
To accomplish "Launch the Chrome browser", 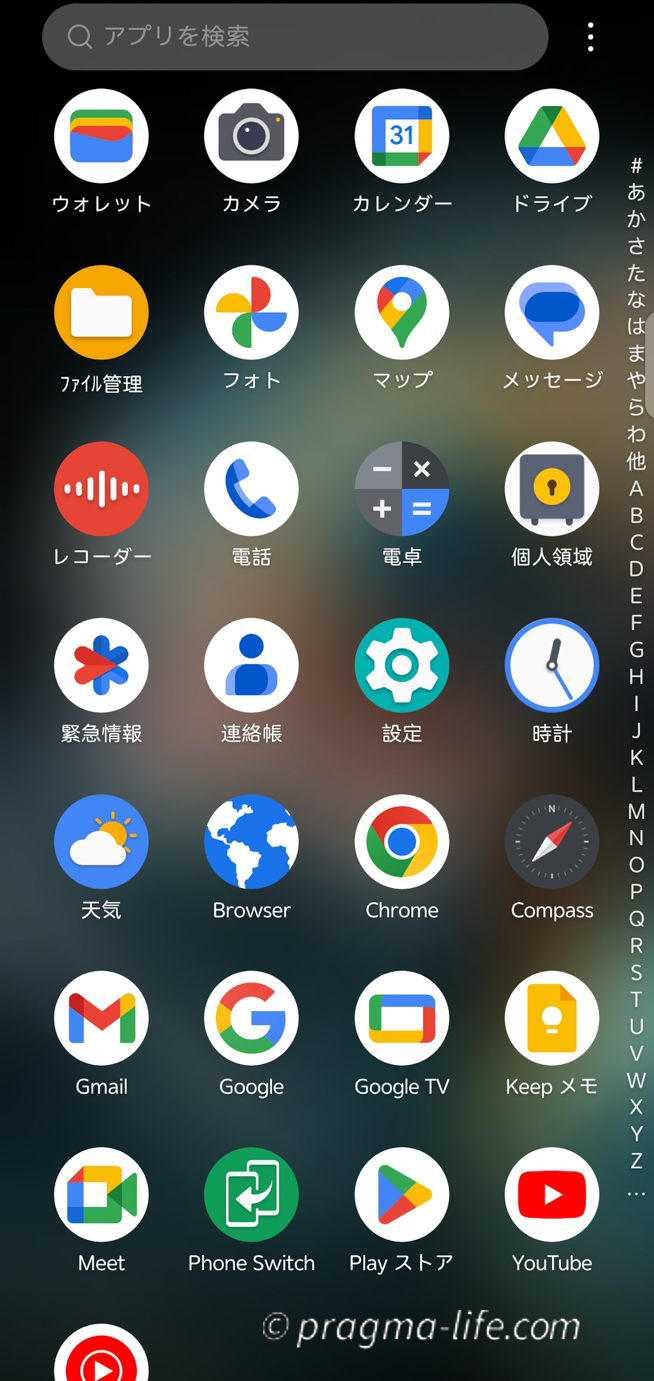I will 402,842.
